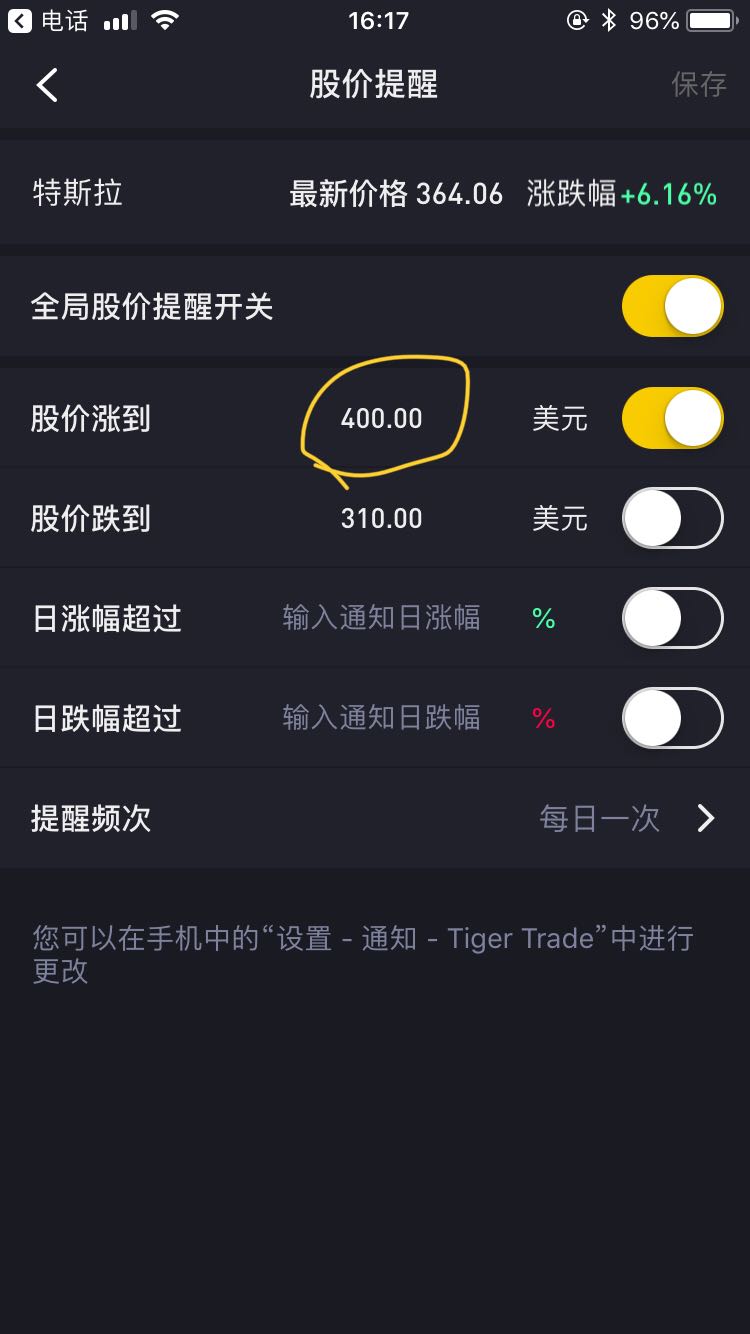Turn off the 全局股价提醒开关 switch
Screen dimensions: 750x1334
672,307
